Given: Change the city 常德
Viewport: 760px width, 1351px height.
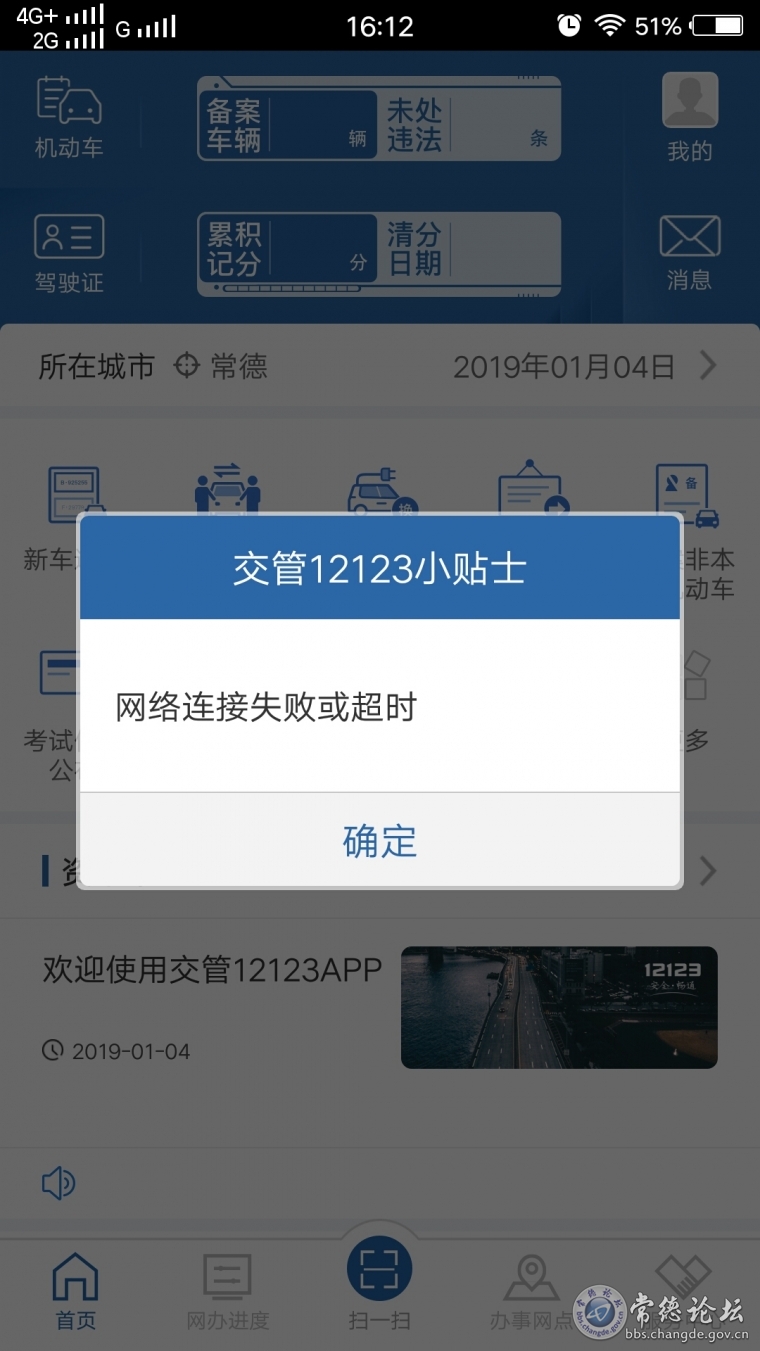Looking at the screenshot, I should coord(220,366).
